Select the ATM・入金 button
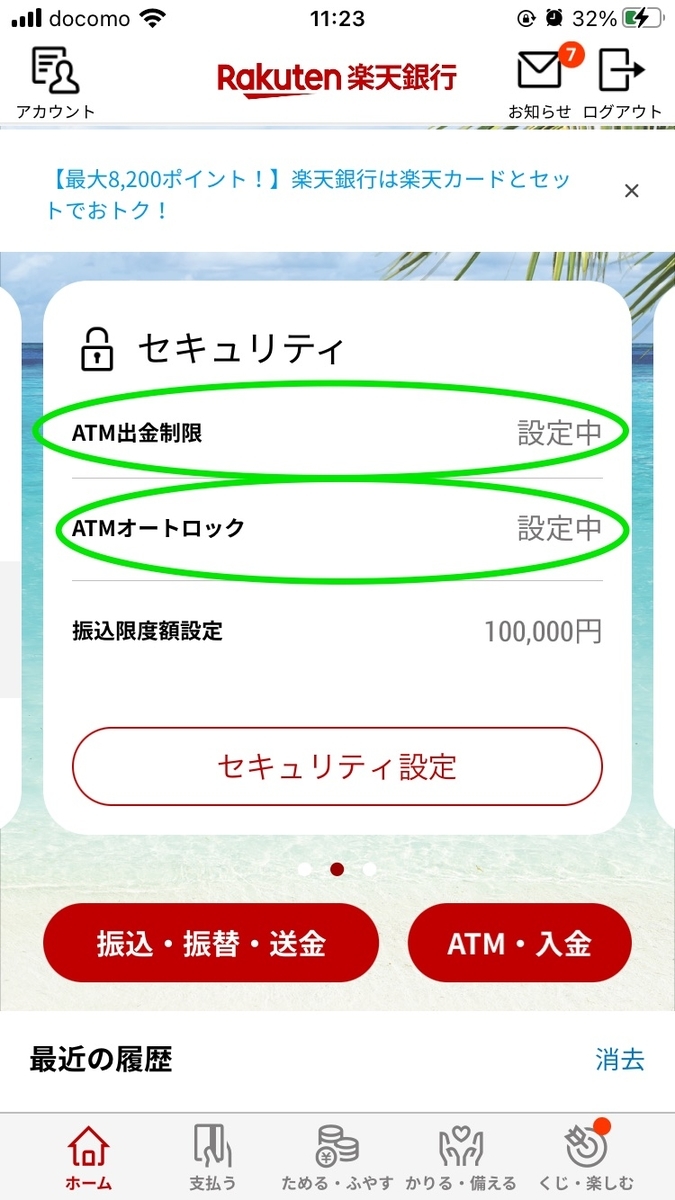The width and height of the screenshot is (675, 1200). [520, 943]
